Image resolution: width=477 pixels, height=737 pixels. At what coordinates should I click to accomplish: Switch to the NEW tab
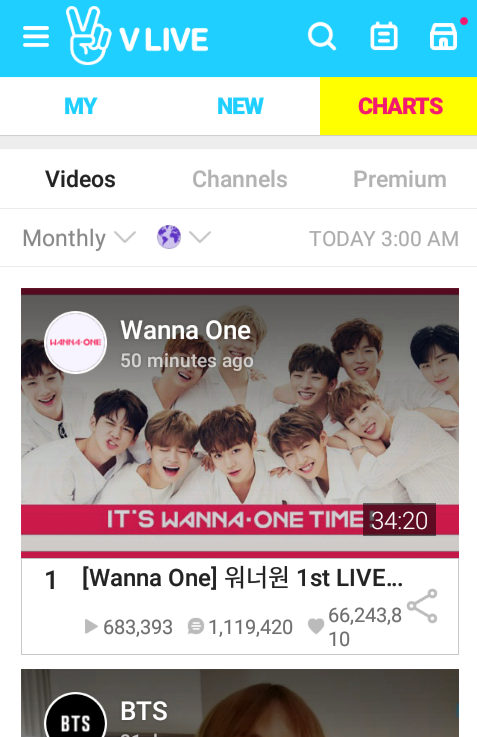point(240,106)
